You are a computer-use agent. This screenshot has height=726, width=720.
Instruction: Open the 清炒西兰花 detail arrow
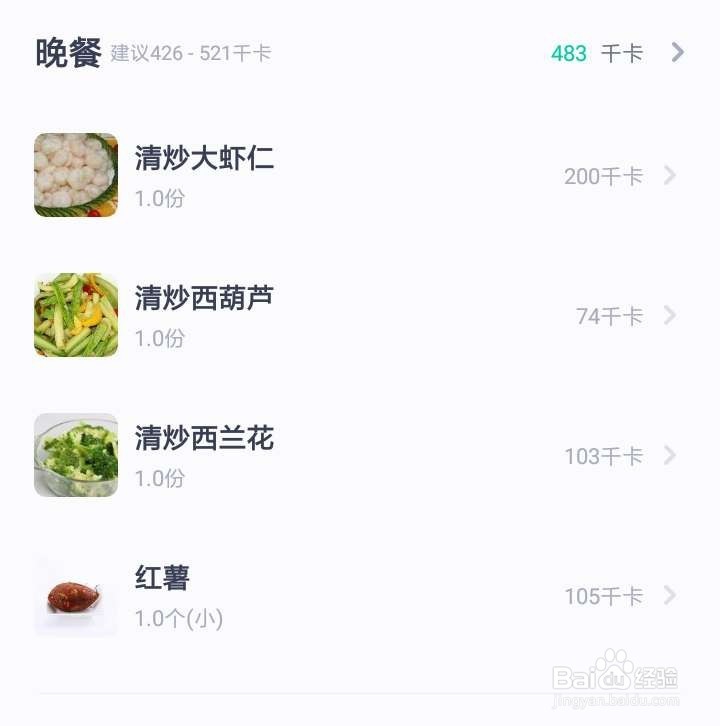668,455
